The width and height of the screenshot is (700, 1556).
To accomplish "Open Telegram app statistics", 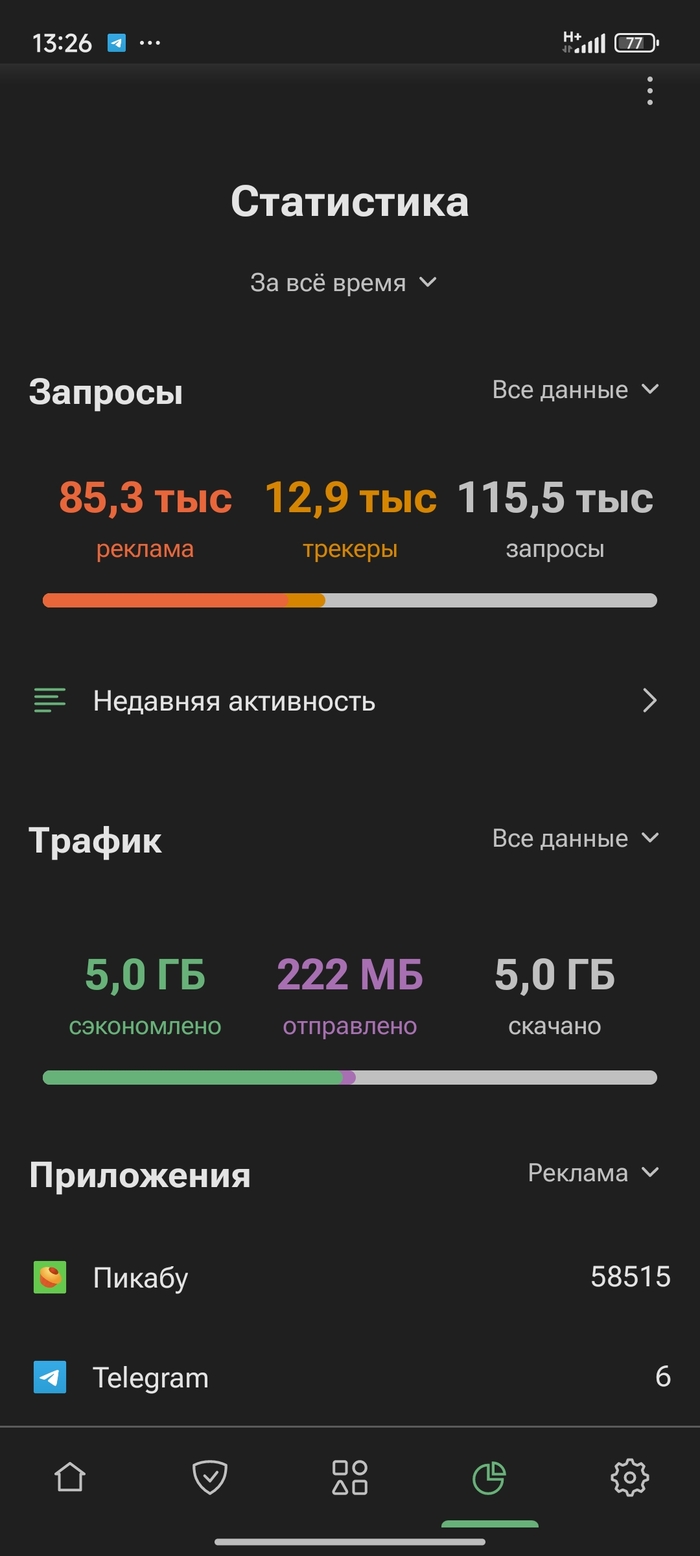I will pos(349,1377).
